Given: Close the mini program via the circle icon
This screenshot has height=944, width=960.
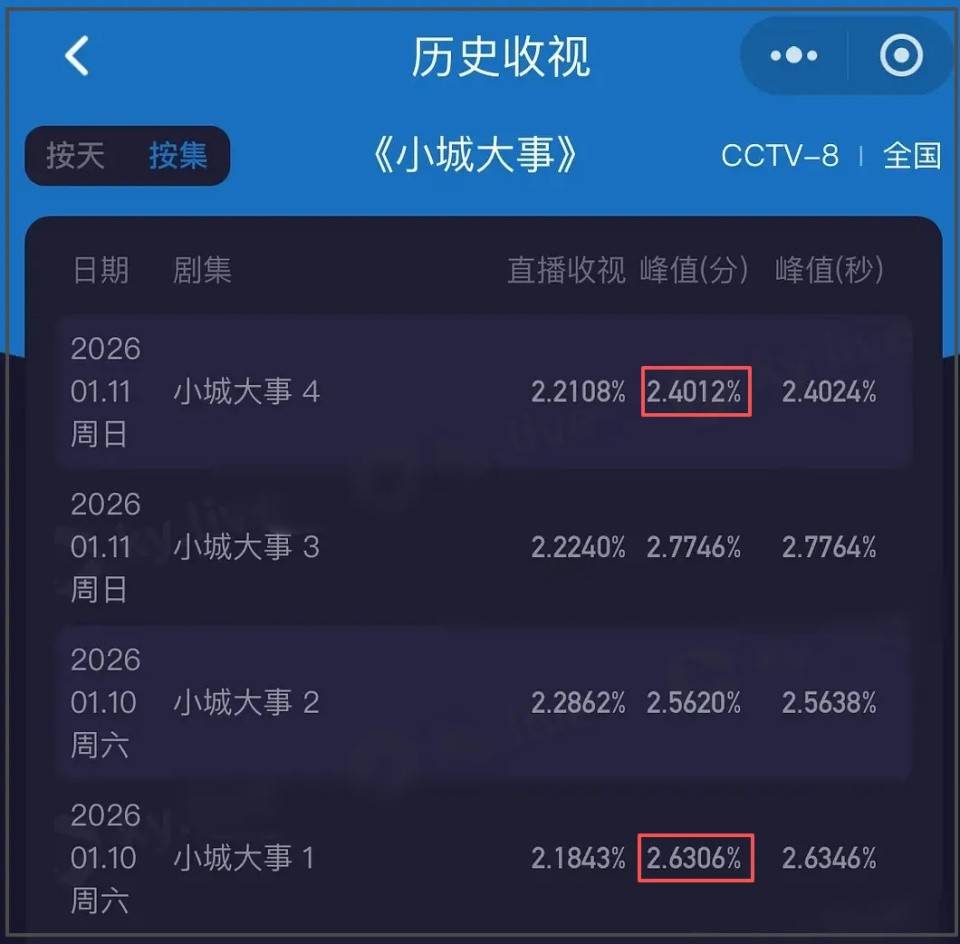Looking at the screenshot, I should coord(900,57).
